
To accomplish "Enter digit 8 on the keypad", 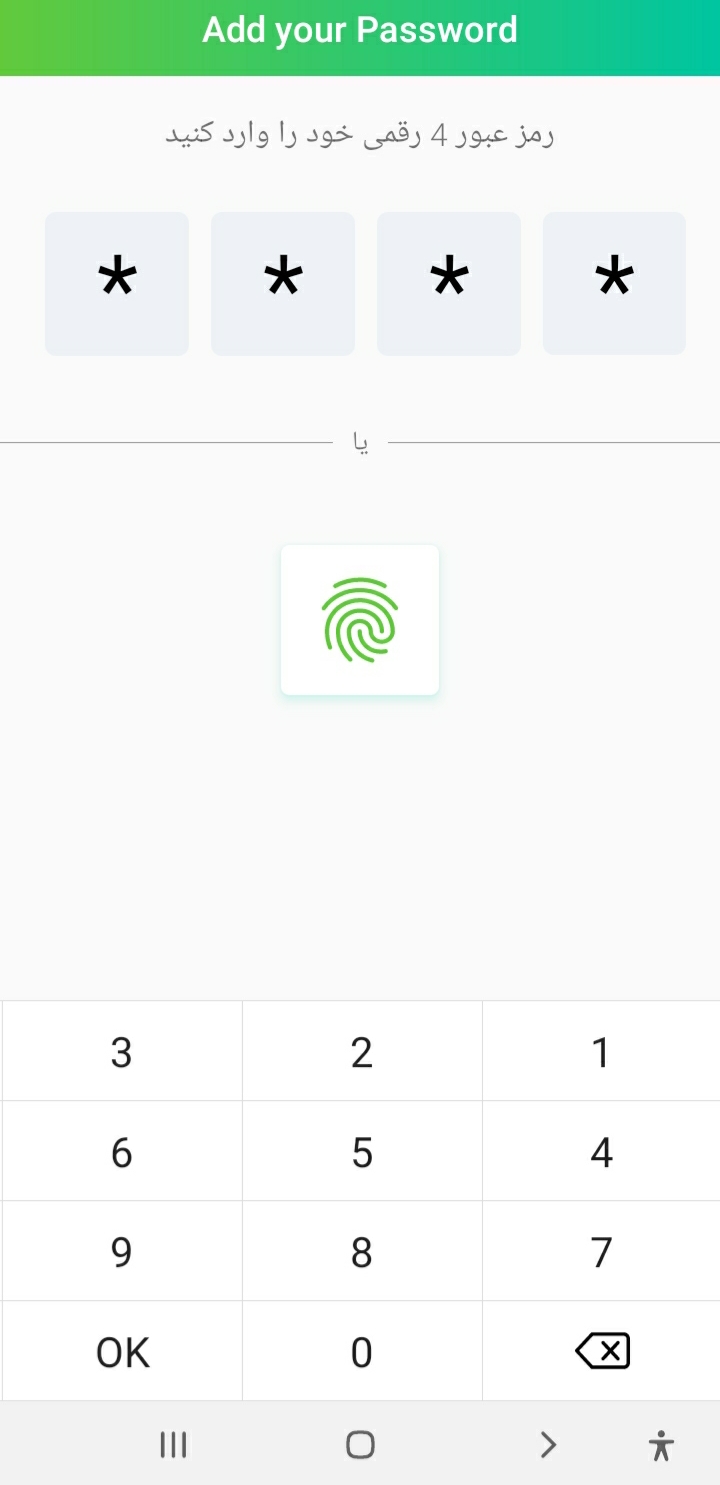I will tap(362, 1252).
